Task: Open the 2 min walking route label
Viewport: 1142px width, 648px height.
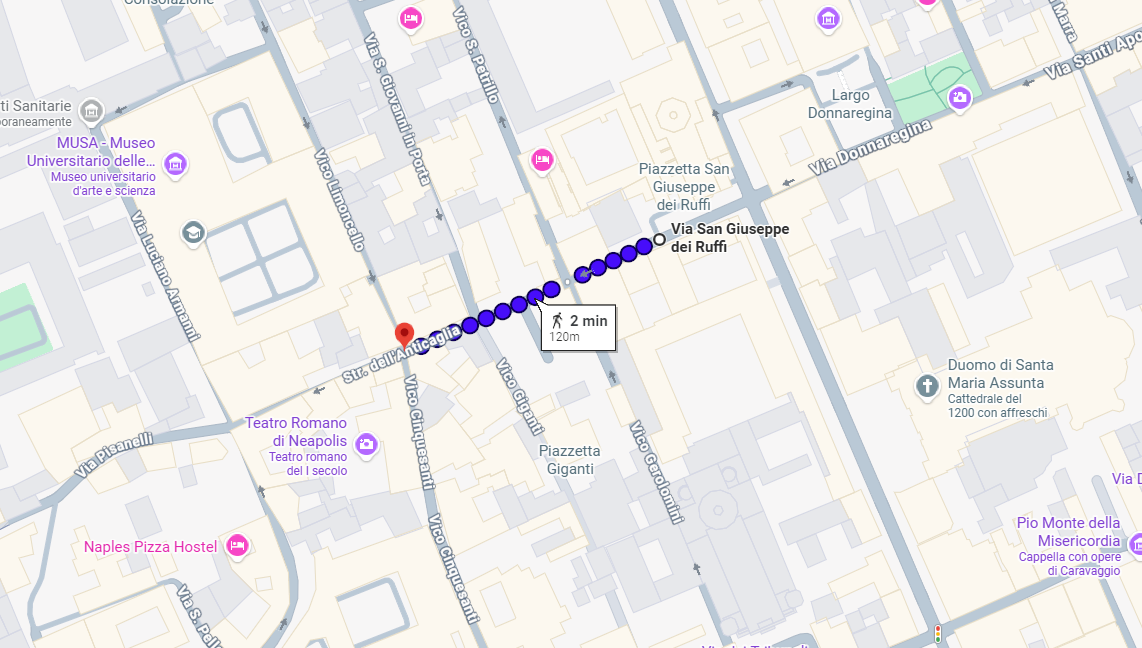Action: pyautogui.click(x=578, y=328)
